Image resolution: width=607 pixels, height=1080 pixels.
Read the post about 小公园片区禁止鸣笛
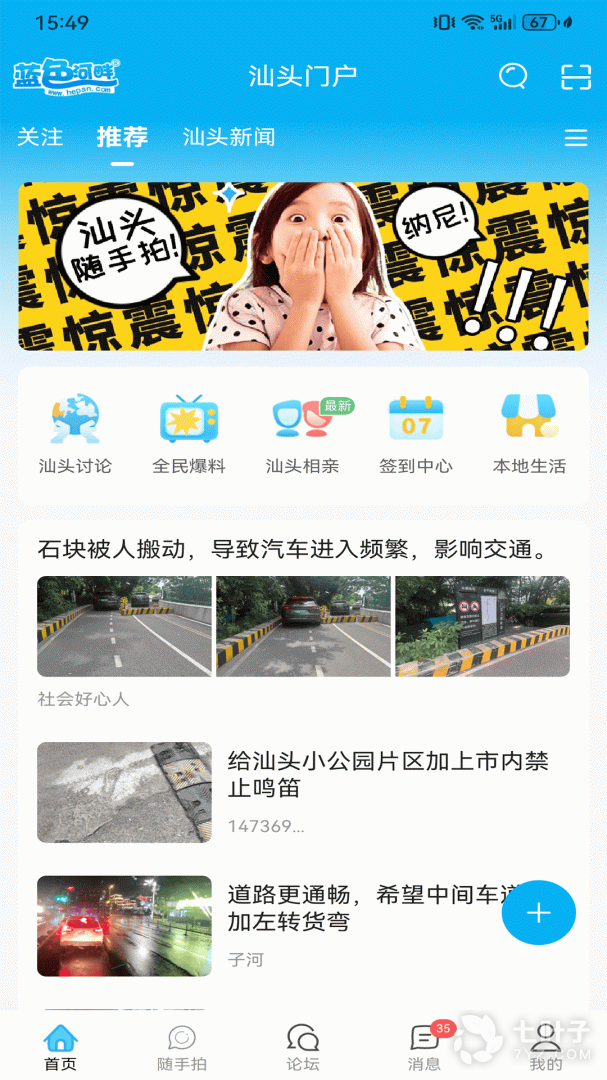click(388, 775)
